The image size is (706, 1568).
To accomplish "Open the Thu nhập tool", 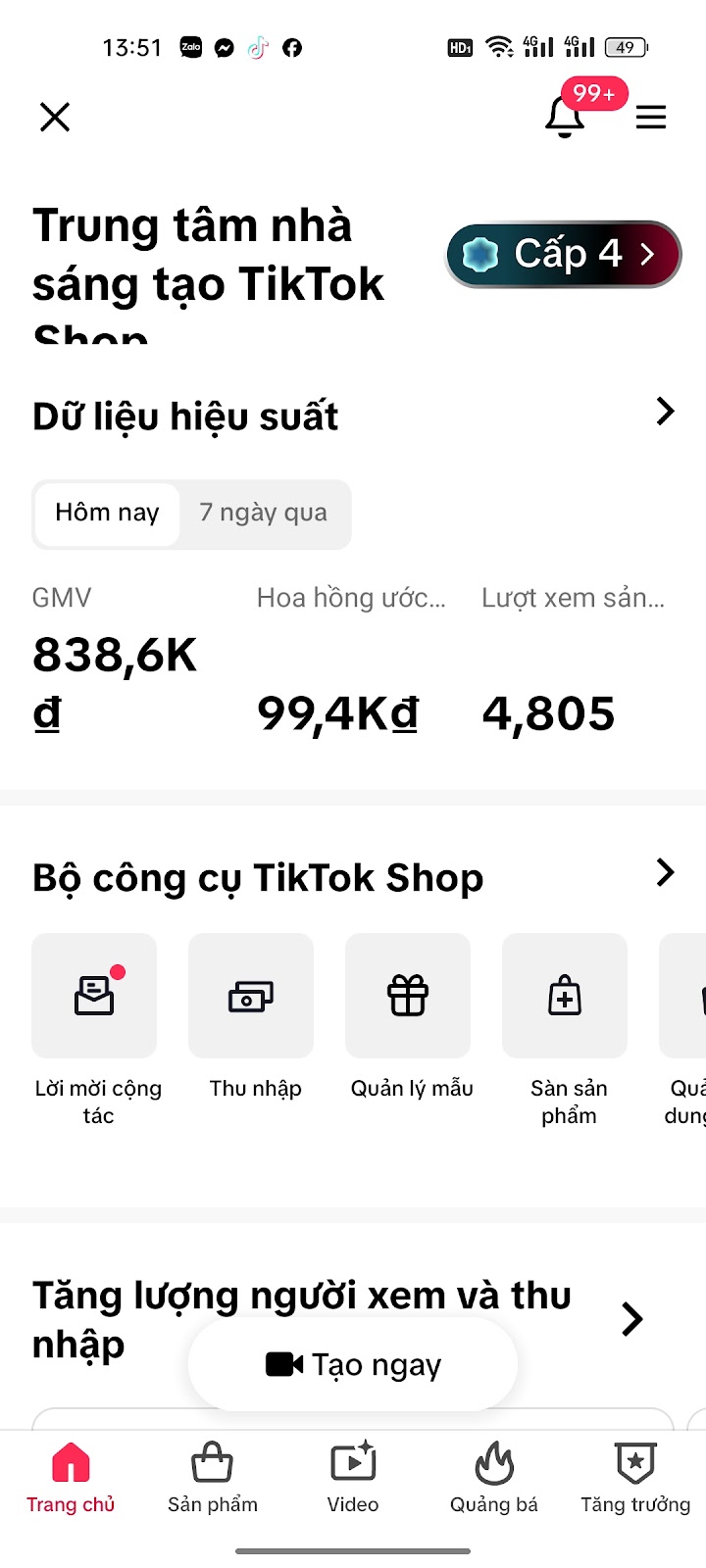I will [251, 996].
